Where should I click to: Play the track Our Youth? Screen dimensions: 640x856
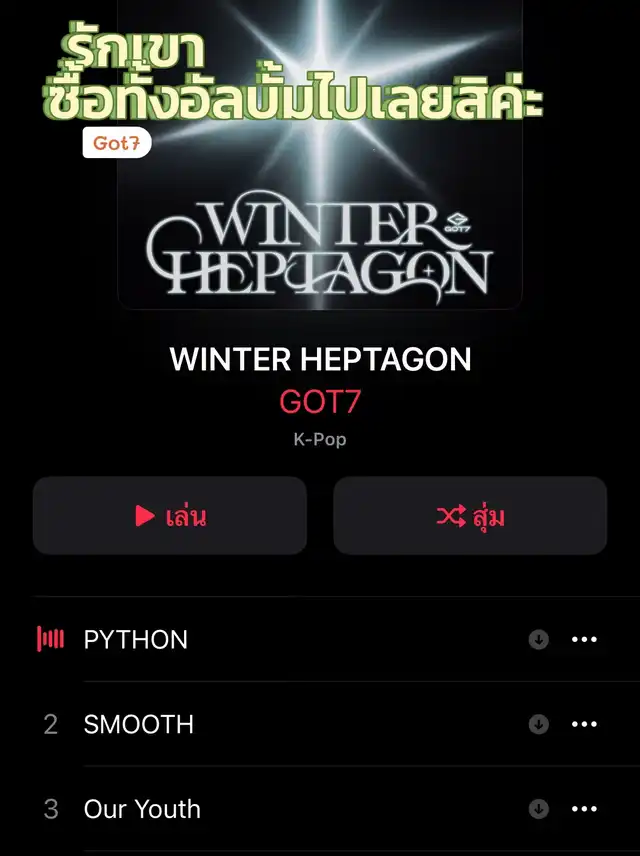pyautogui.click(x=142, y=809)
